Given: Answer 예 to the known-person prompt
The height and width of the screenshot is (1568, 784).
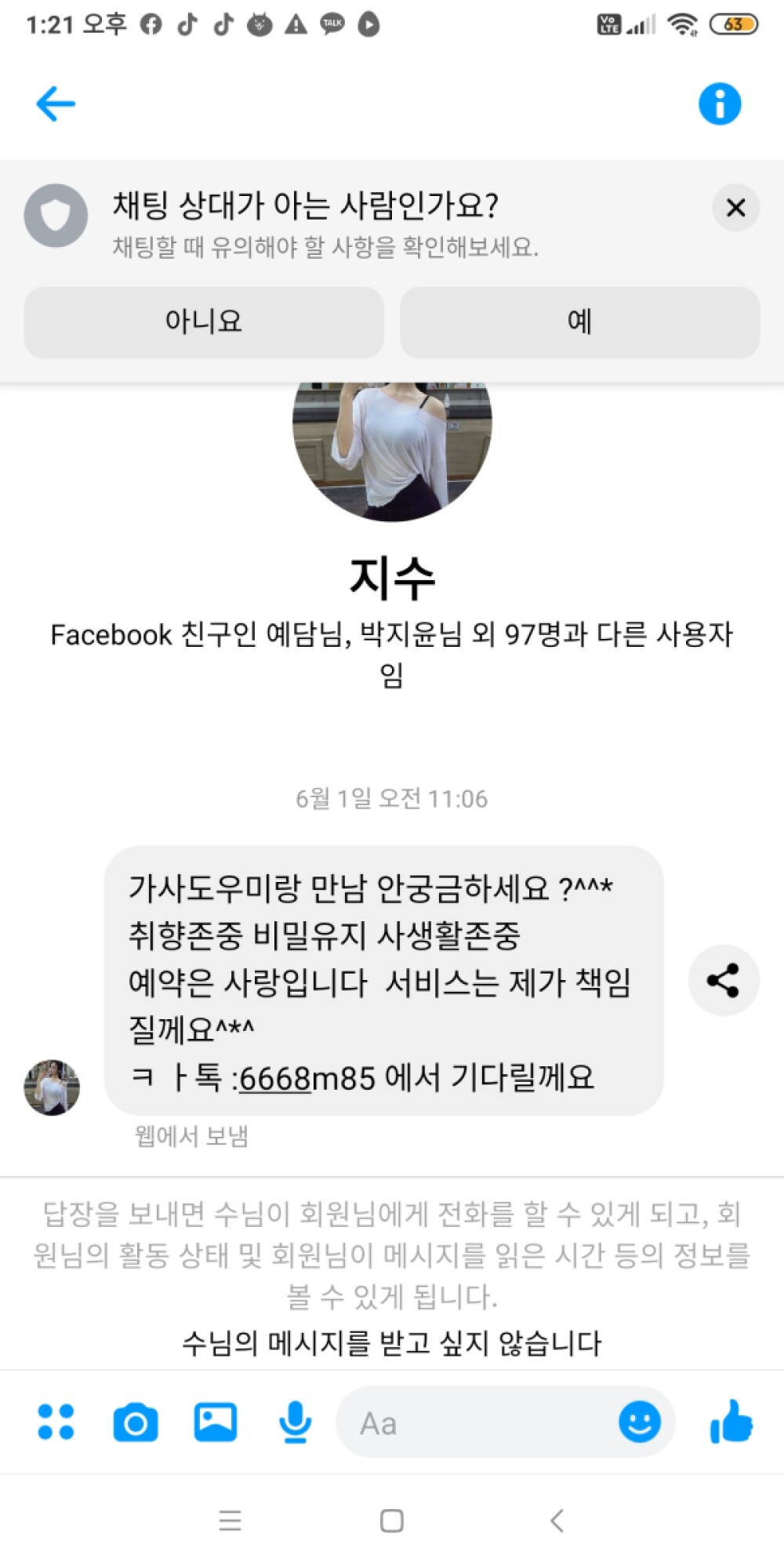Looking at the screenshot, I should click(x=579, y=321).
